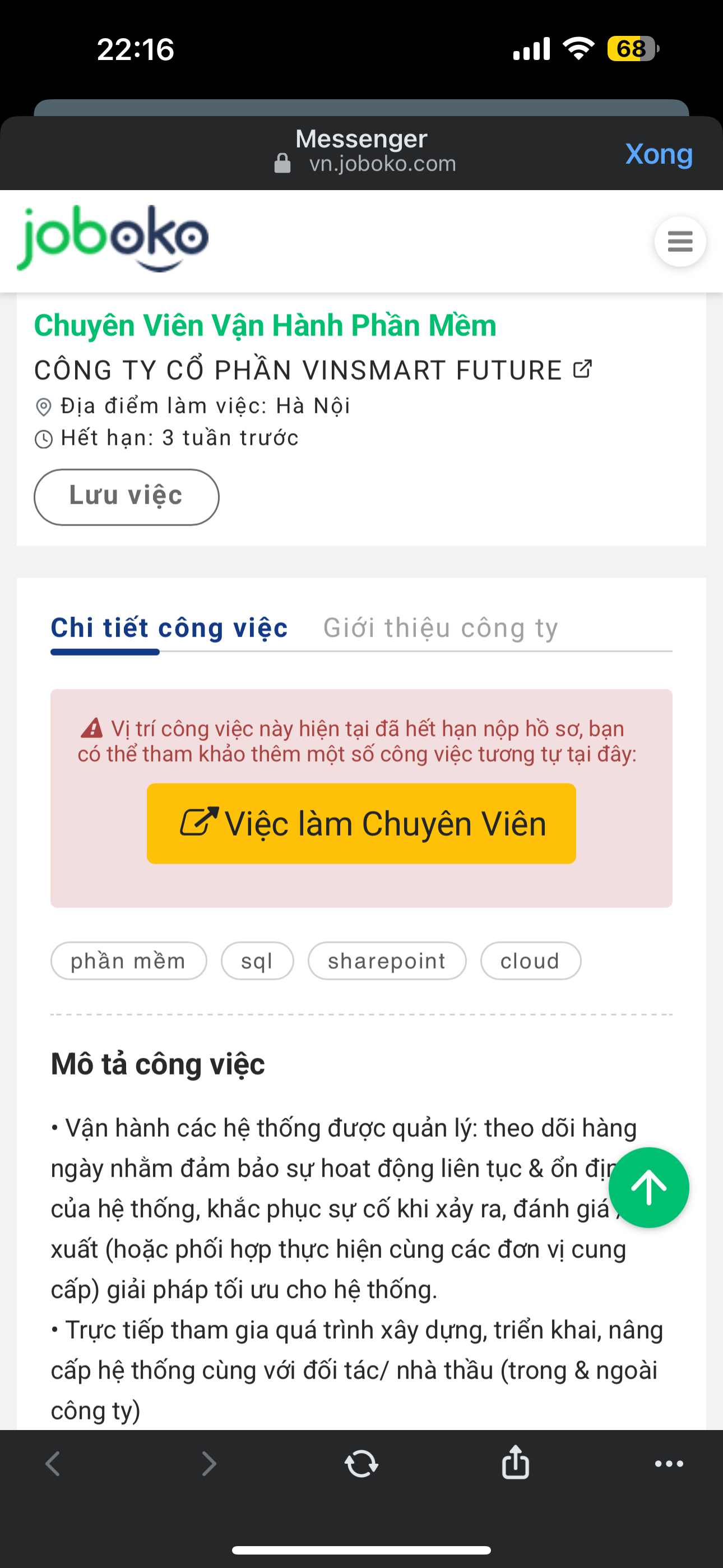Go back in the browser
This screenshot has height=1568, width=723.
pyautogui.click(x=54, y=1464)
